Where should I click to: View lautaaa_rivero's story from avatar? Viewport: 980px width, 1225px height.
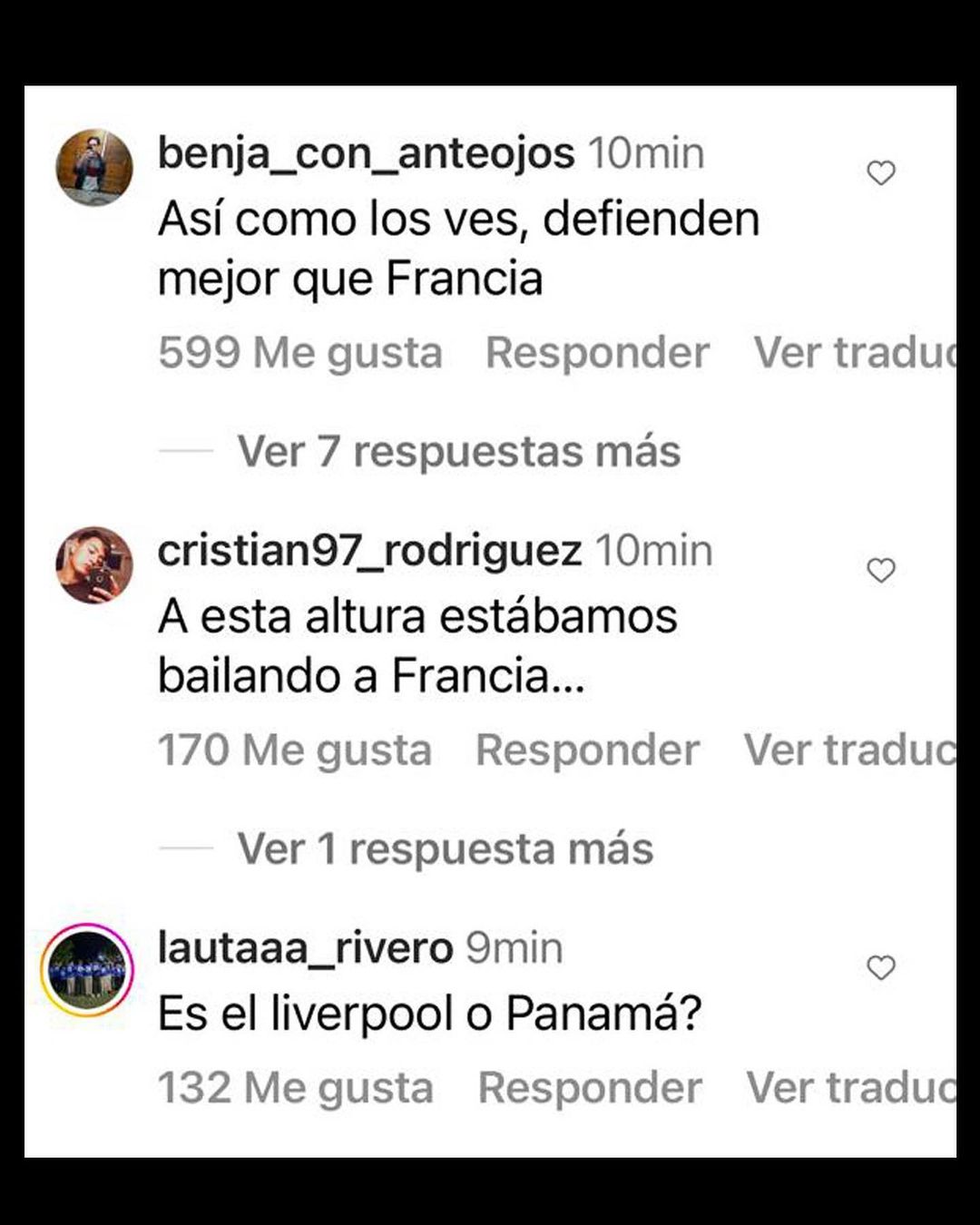click(87, 969)
